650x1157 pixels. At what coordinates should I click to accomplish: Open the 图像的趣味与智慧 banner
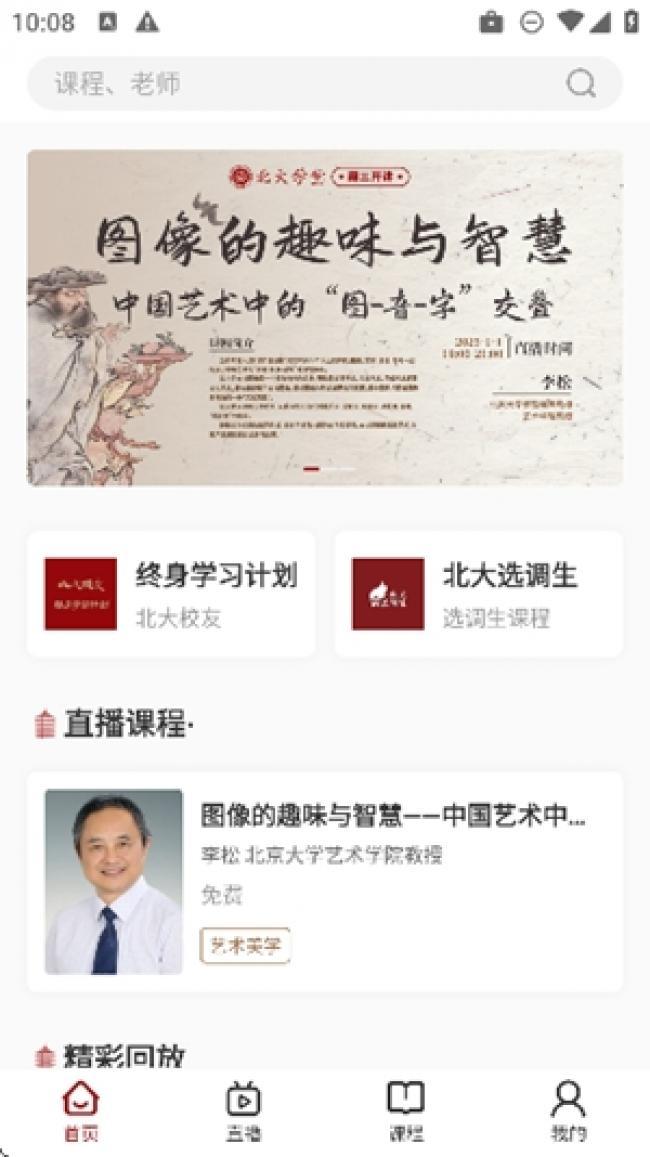click(x=325, y=318)
